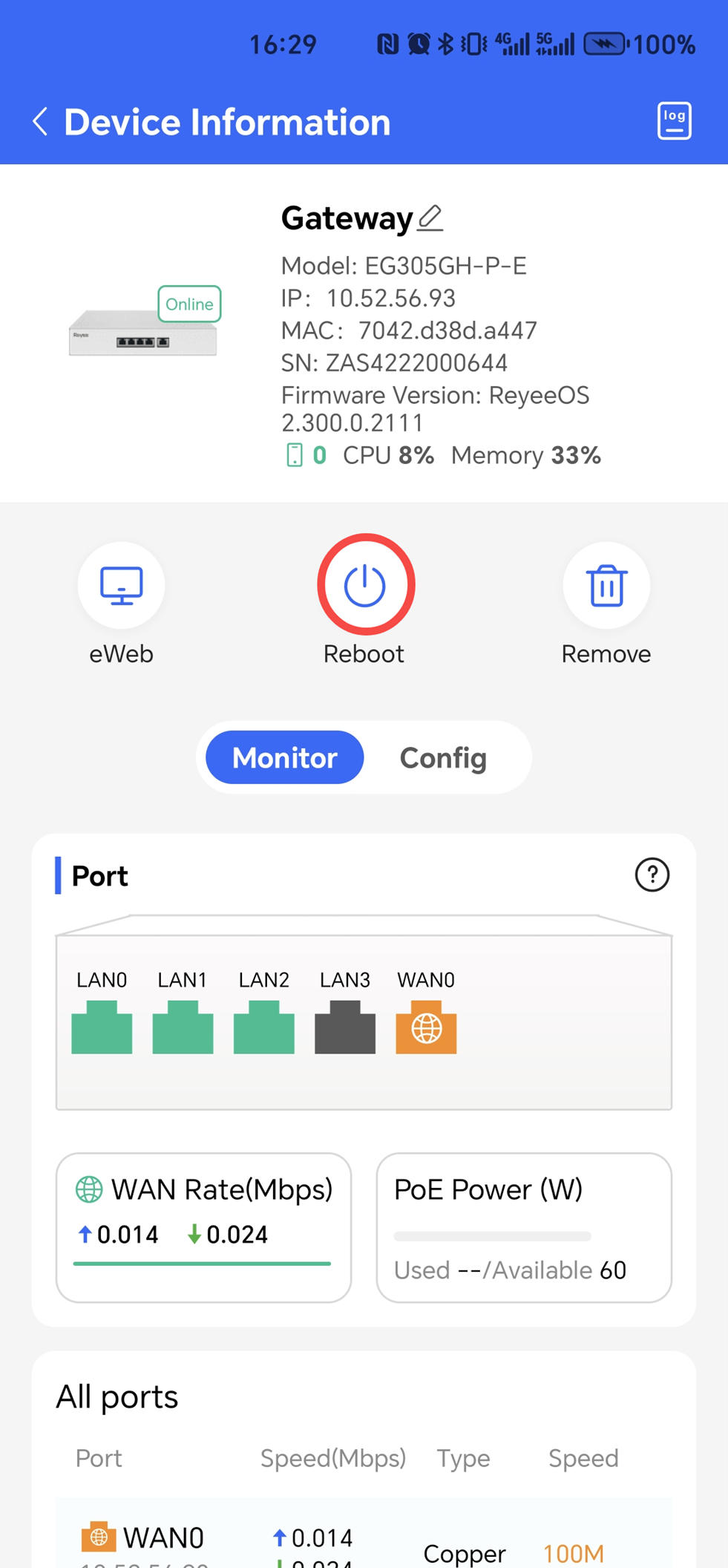
Task: Switch to the Config tab
Action: tap(443, 757)
